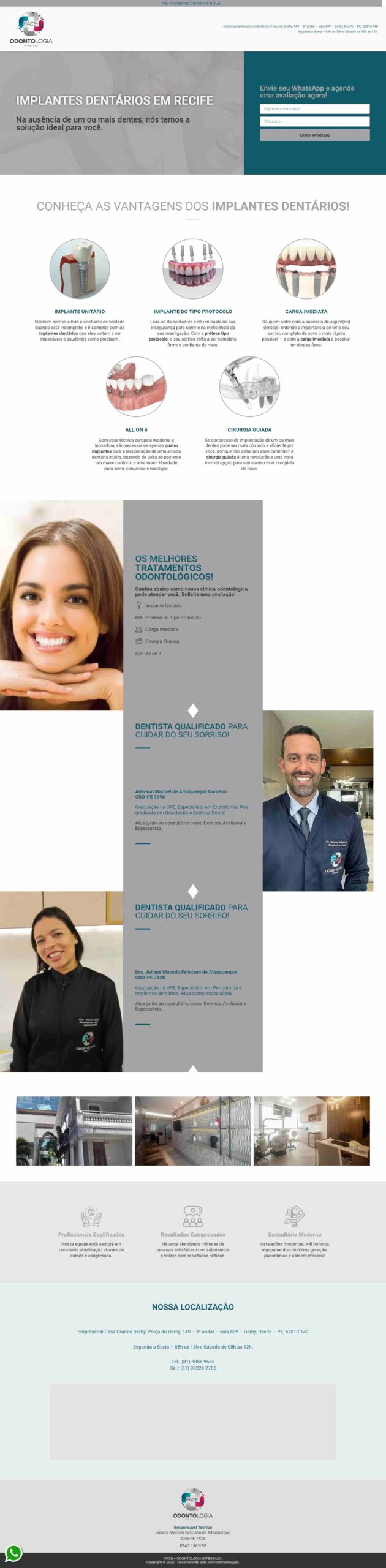Open the dental chair room photo
The image size is (386, 1568).
311,1130
